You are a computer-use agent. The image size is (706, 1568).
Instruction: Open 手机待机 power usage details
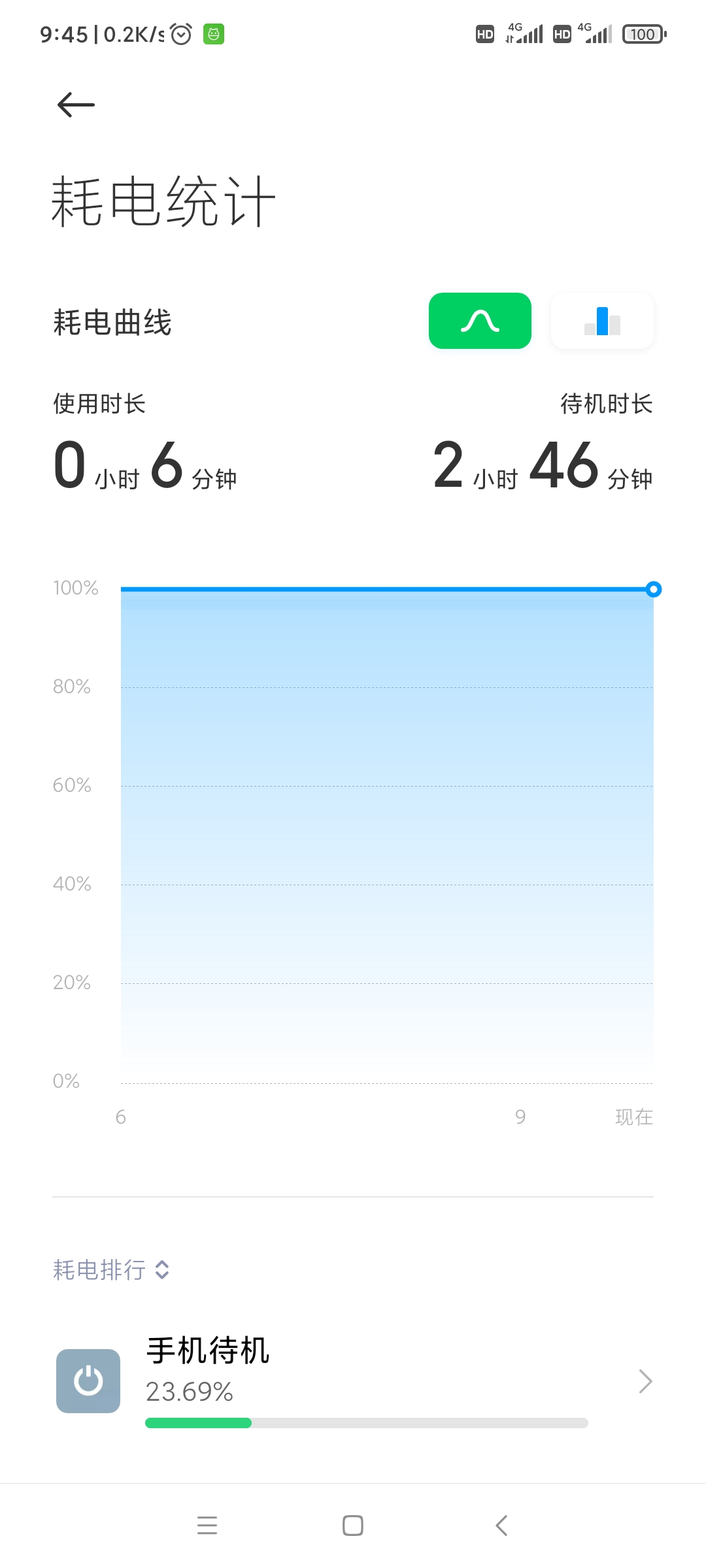click(353, 1381)
